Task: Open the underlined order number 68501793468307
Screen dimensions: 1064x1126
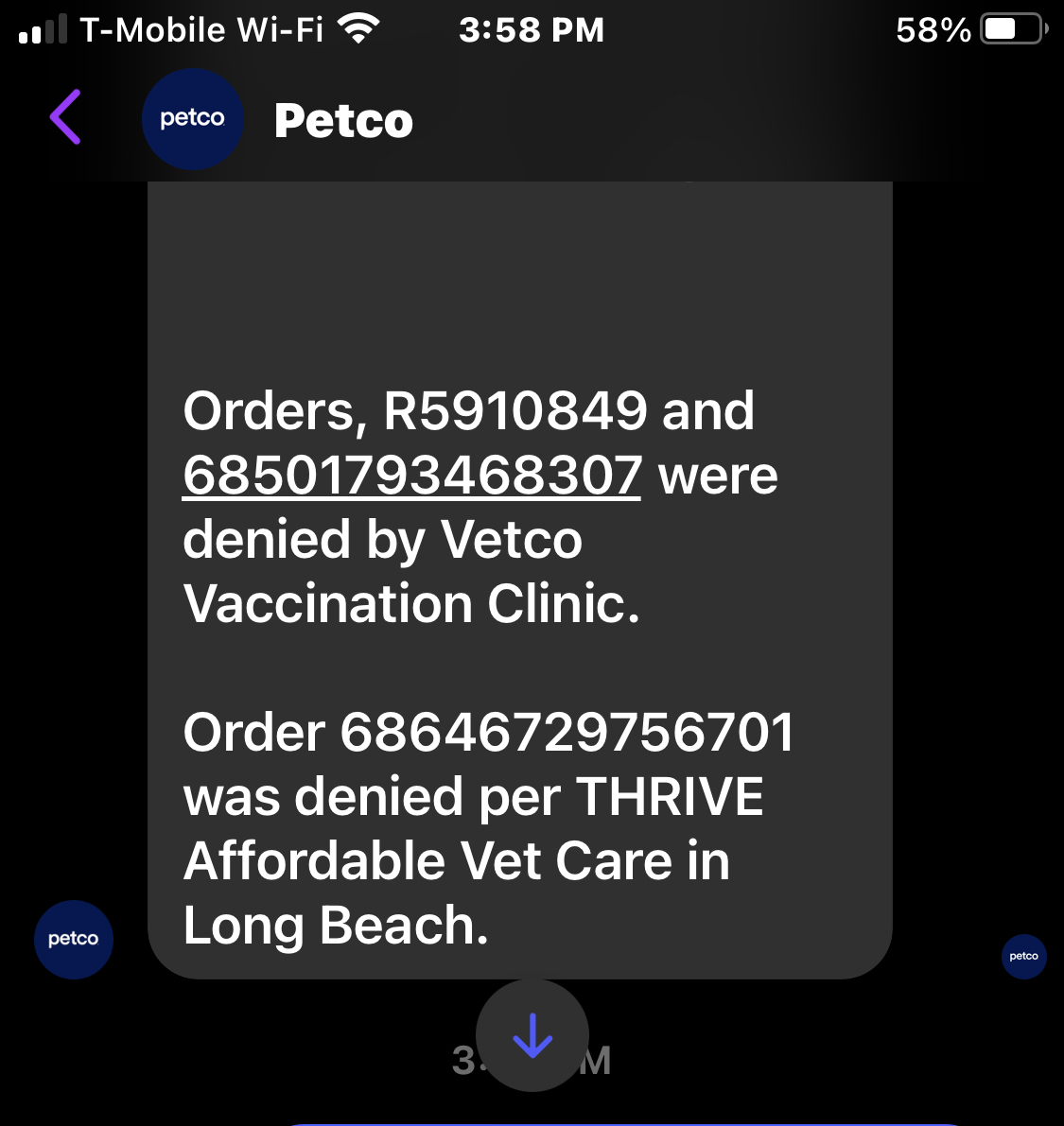Action: (x=410, y=476)
